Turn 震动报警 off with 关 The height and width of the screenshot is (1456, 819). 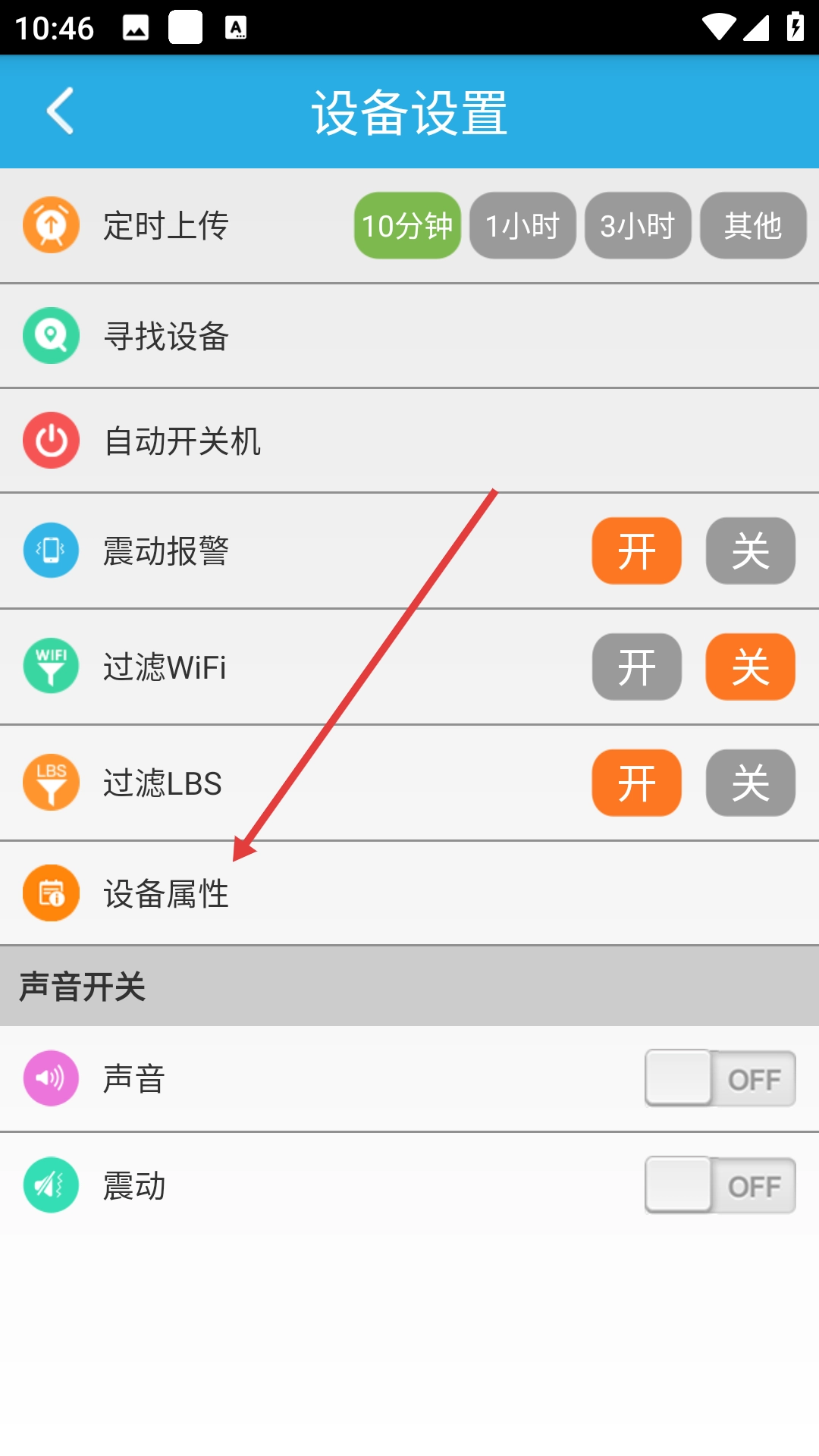750,551
